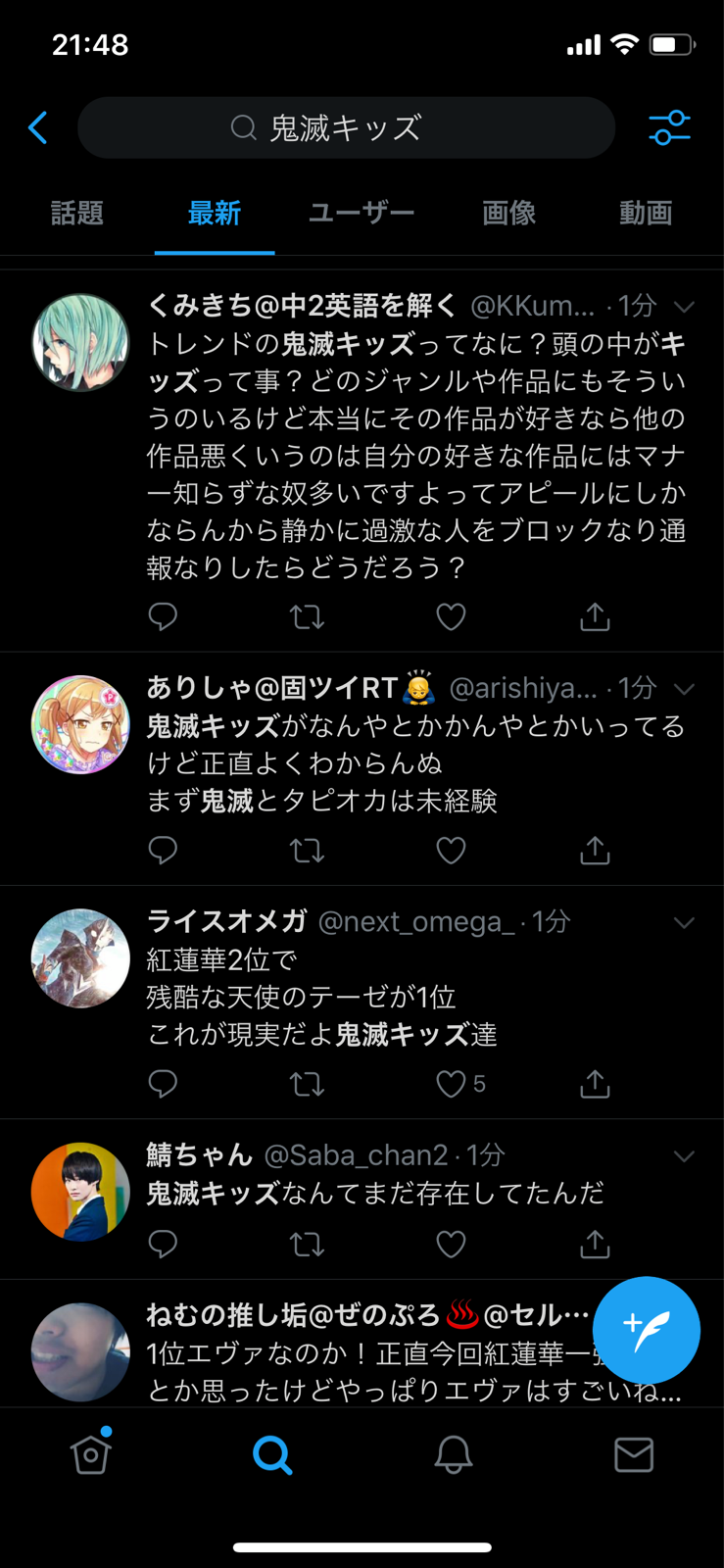
Task: Switch to the 画像 tab
Action: click(508, 213)
